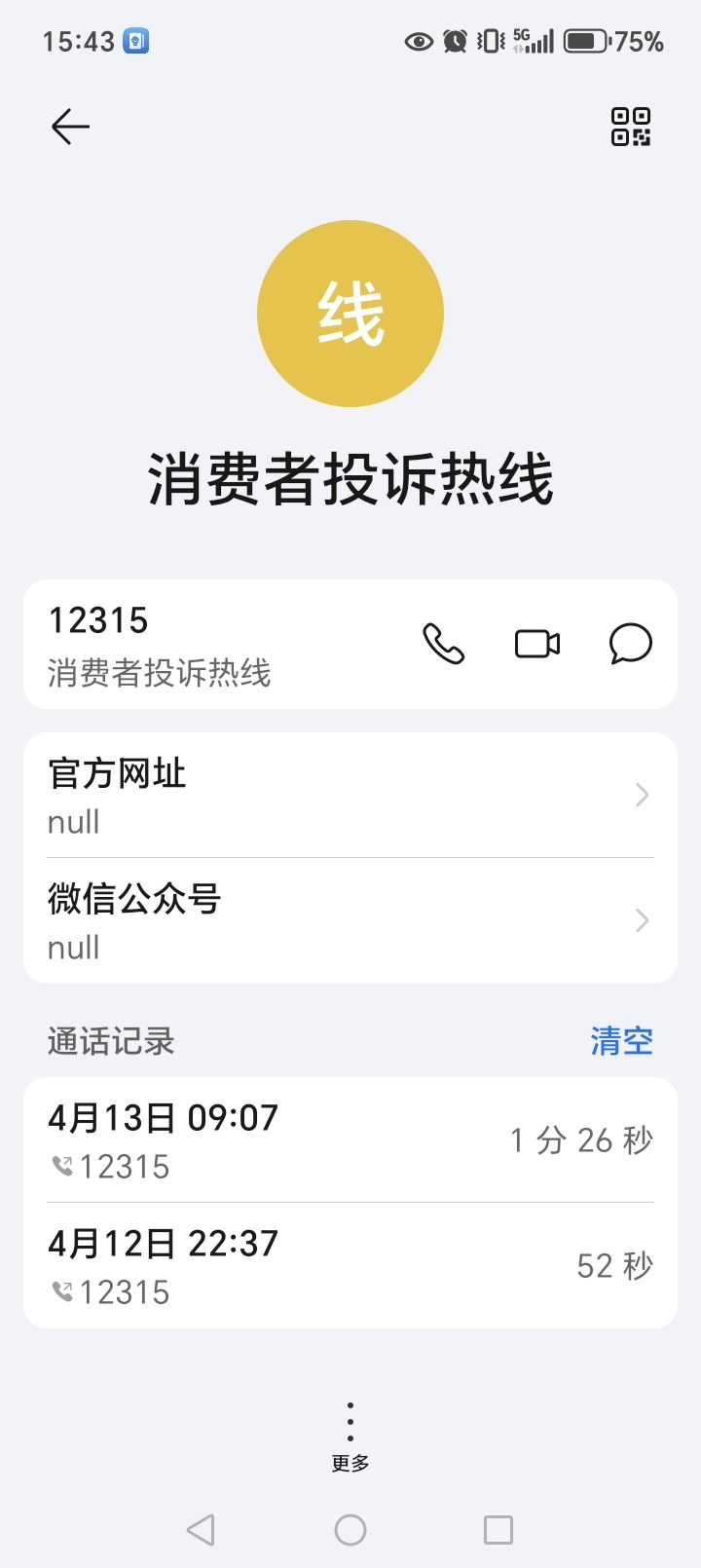The width and height of the screenshot is (701, 1568).
Task: Open the 官方网址 row
Action: pos(350,796)
